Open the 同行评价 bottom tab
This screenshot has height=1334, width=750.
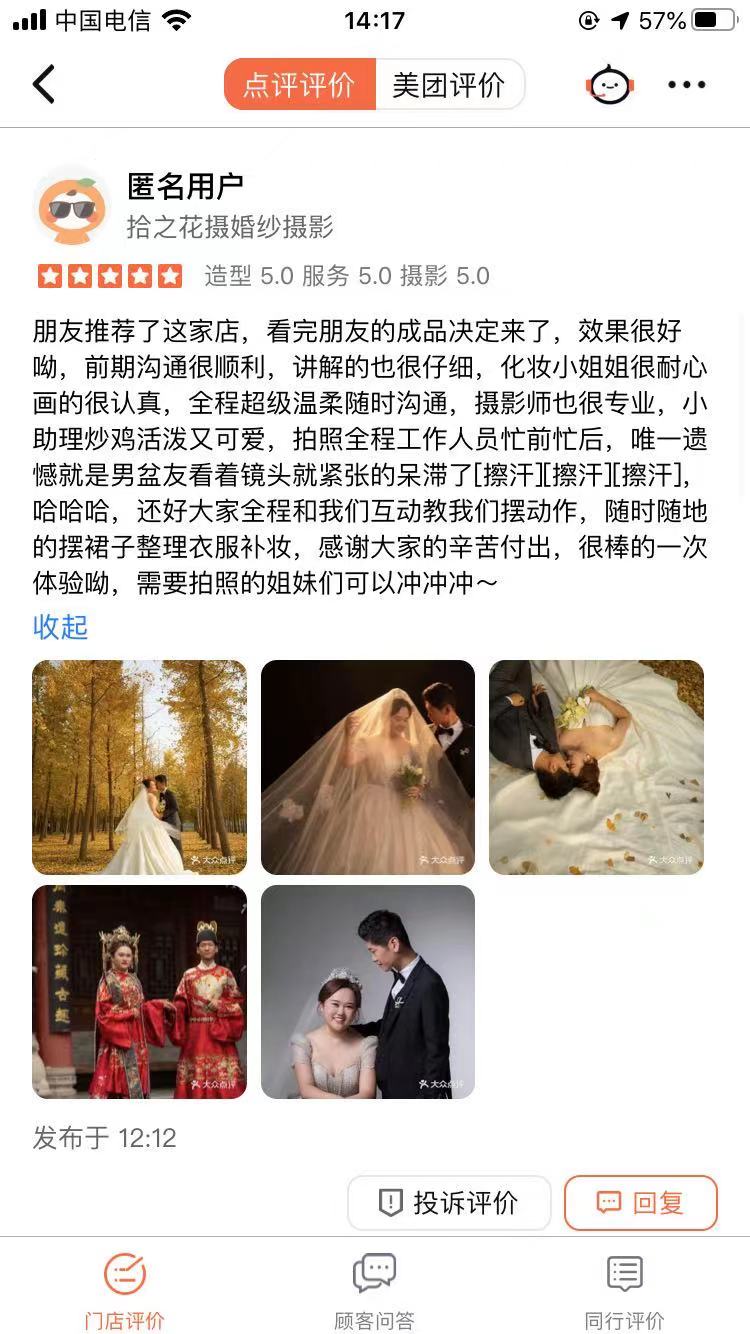click(624, 1292)
